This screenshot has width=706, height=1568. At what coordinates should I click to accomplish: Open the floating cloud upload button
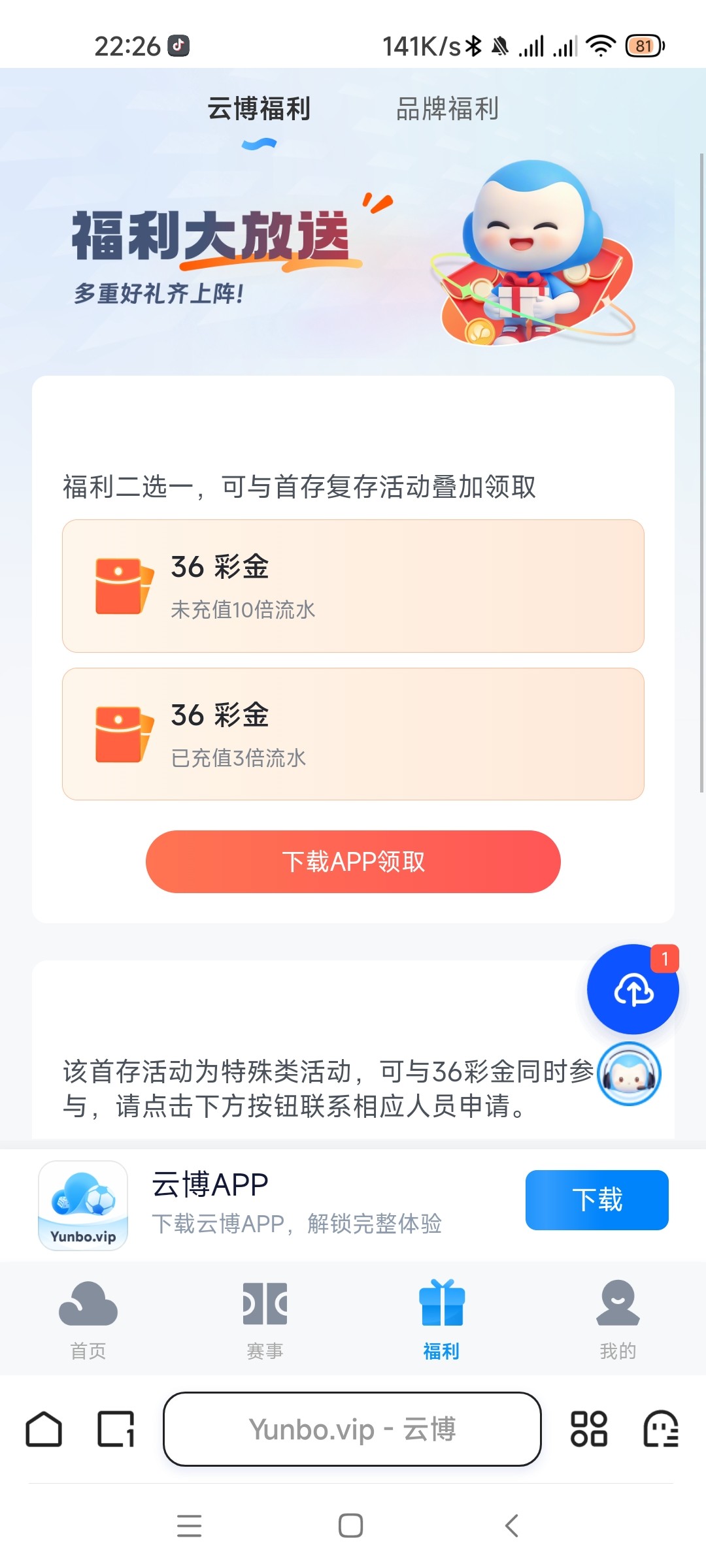[x=632, y=989]
